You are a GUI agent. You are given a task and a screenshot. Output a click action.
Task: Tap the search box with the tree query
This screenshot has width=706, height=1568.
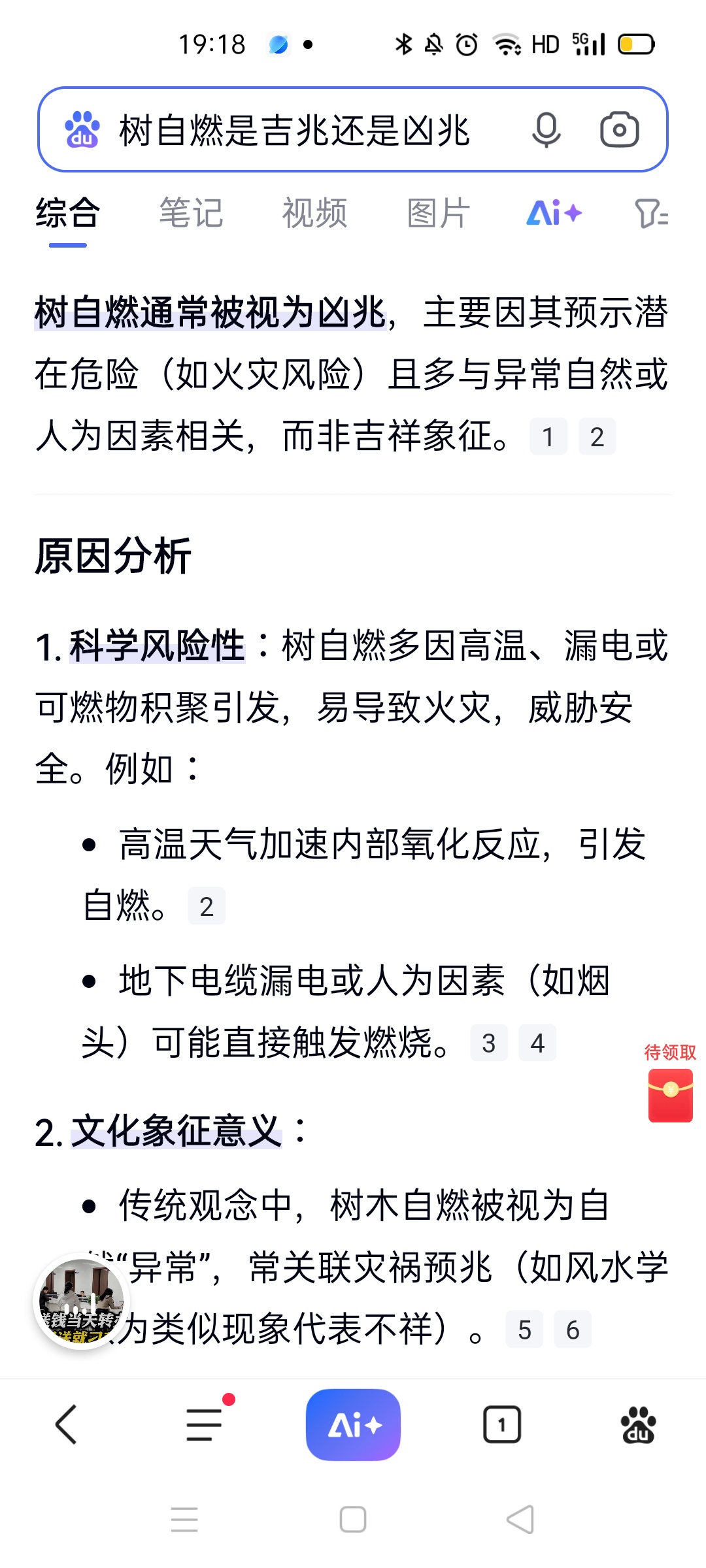click(294, 130)
